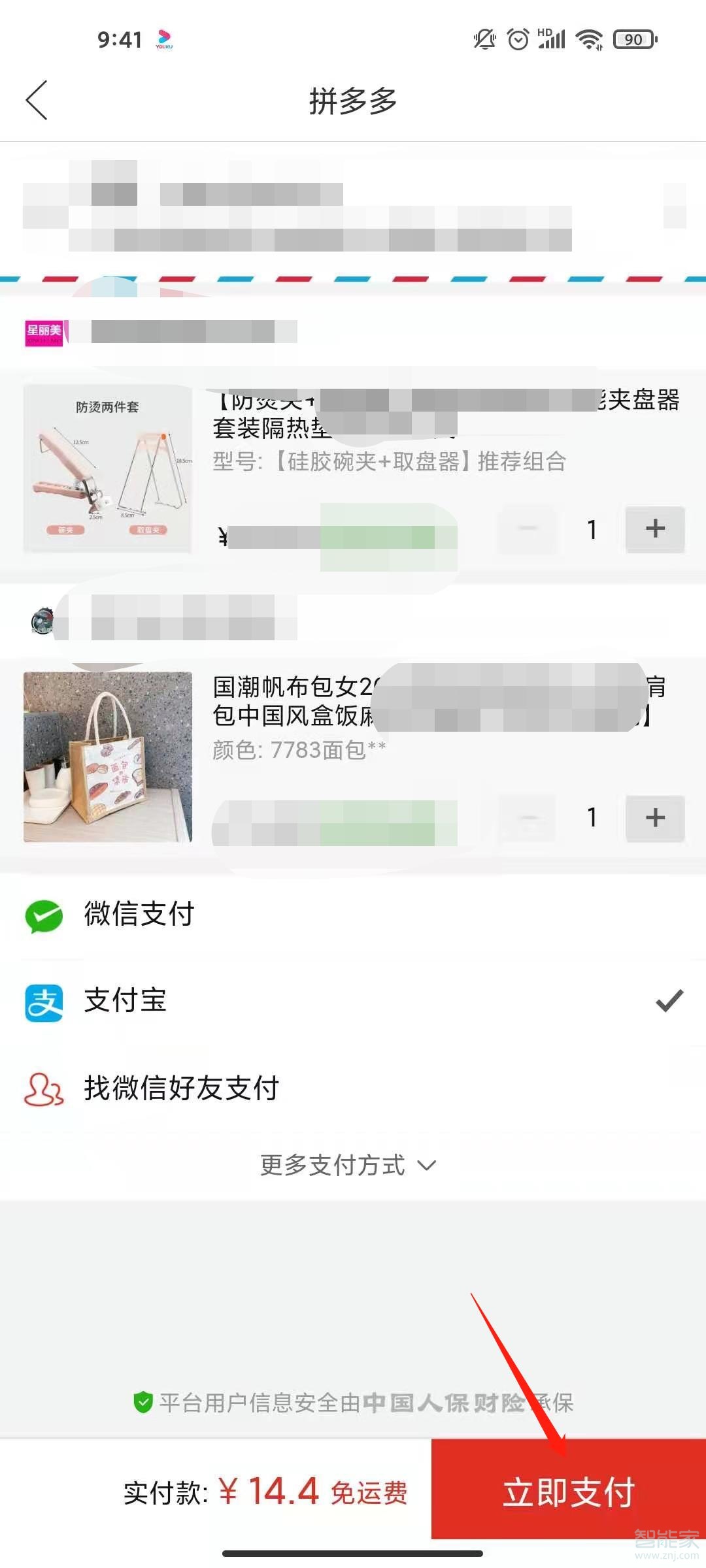Tap 立即支付 to pay now
This screenshot has height=1568, width=706.
click(x=568, y=1492)
